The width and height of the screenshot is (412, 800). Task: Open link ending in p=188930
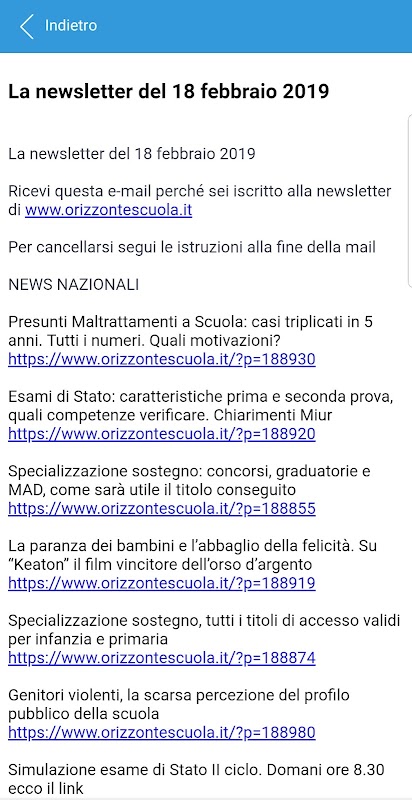(162, 360)
